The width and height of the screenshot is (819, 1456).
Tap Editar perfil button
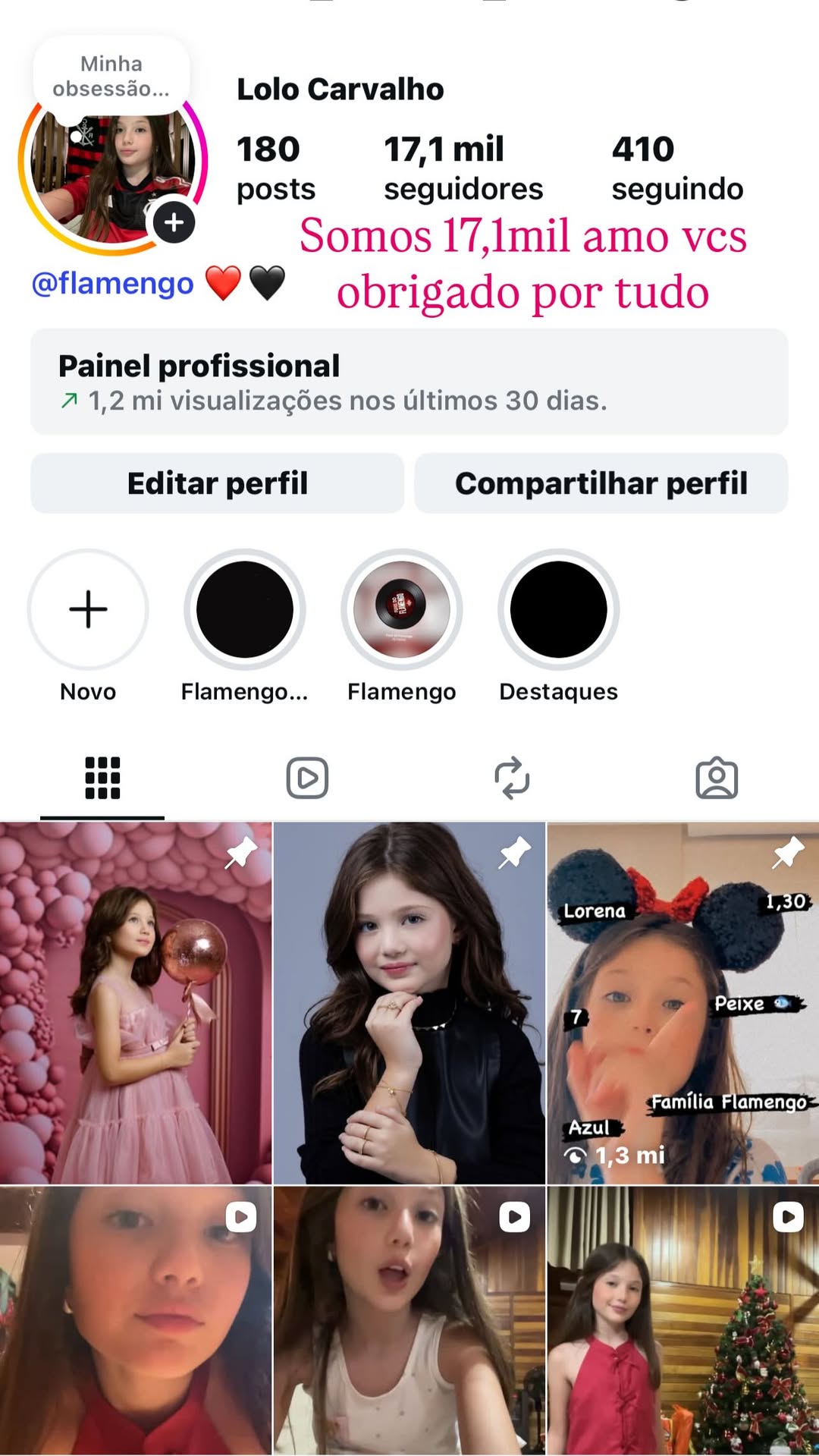217,483
